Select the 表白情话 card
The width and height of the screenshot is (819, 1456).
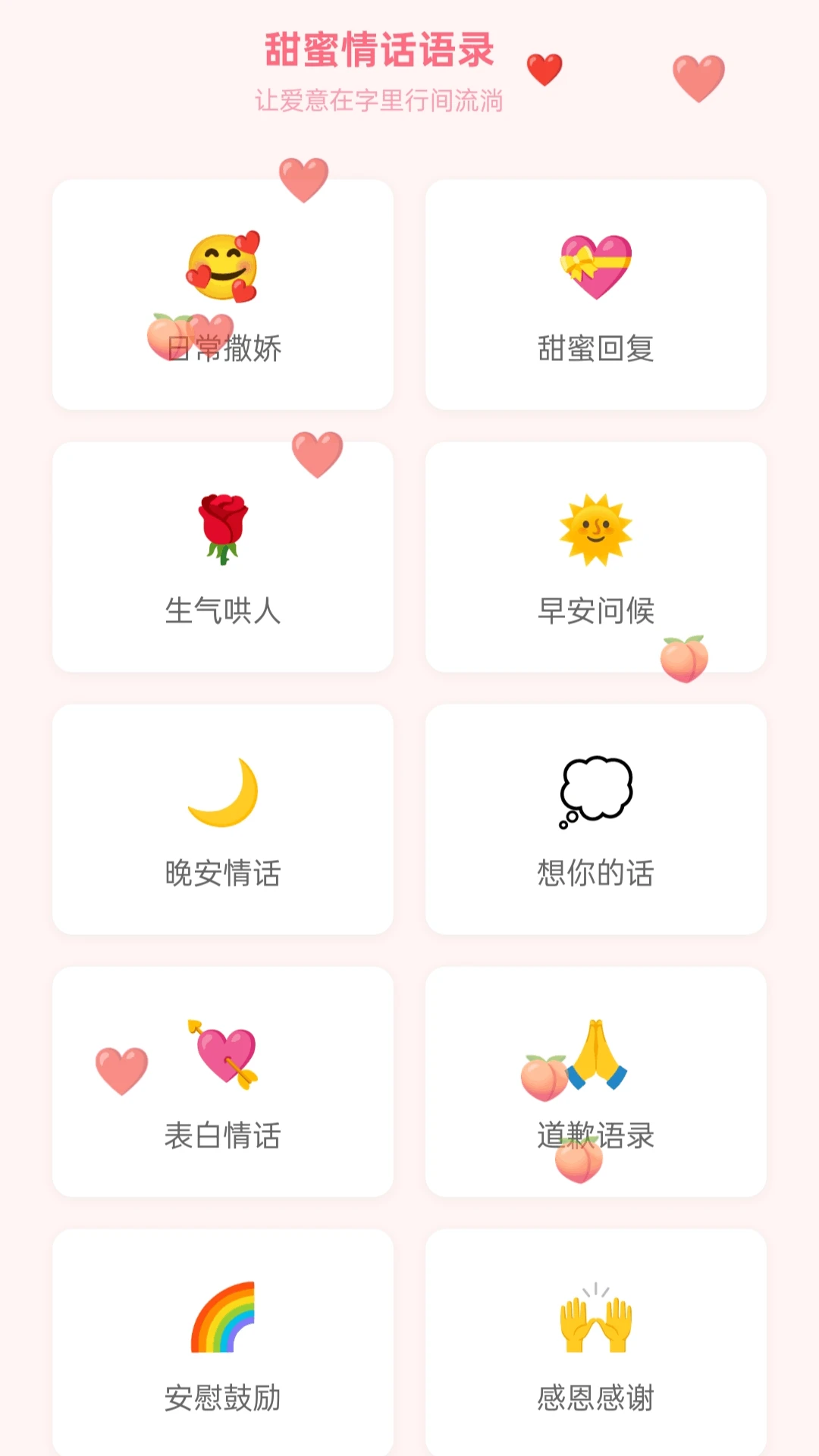[222, 1083]
